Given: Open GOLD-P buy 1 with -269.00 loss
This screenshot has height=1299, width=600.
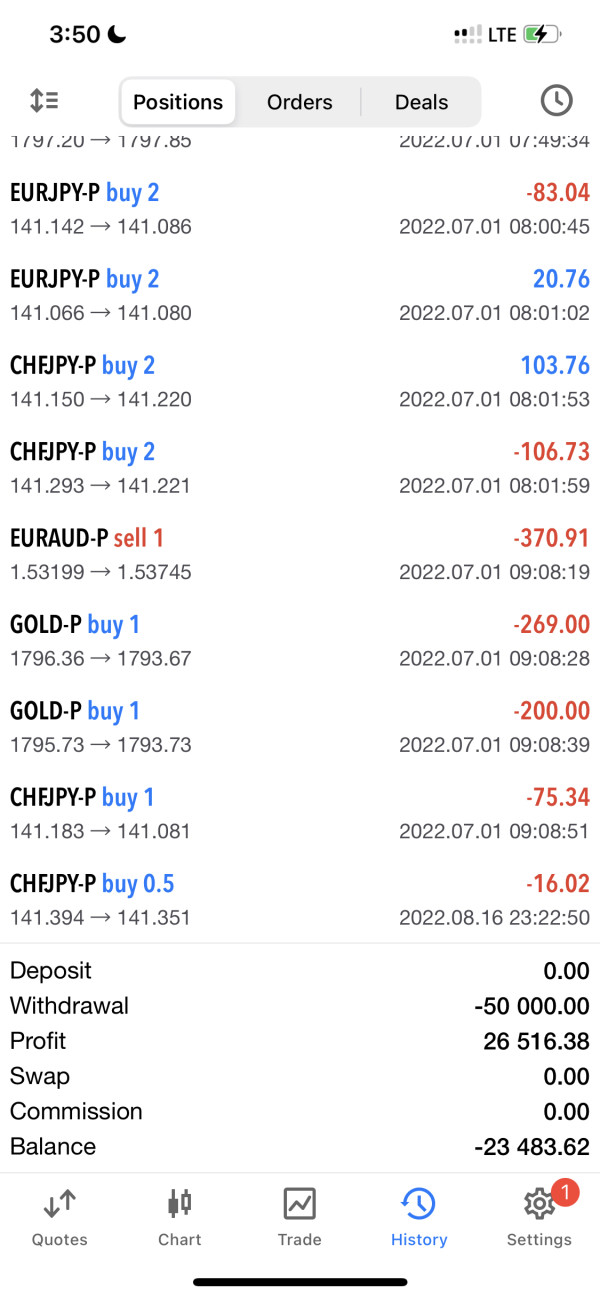Looking at the screenshot, I should pos(300,640).
